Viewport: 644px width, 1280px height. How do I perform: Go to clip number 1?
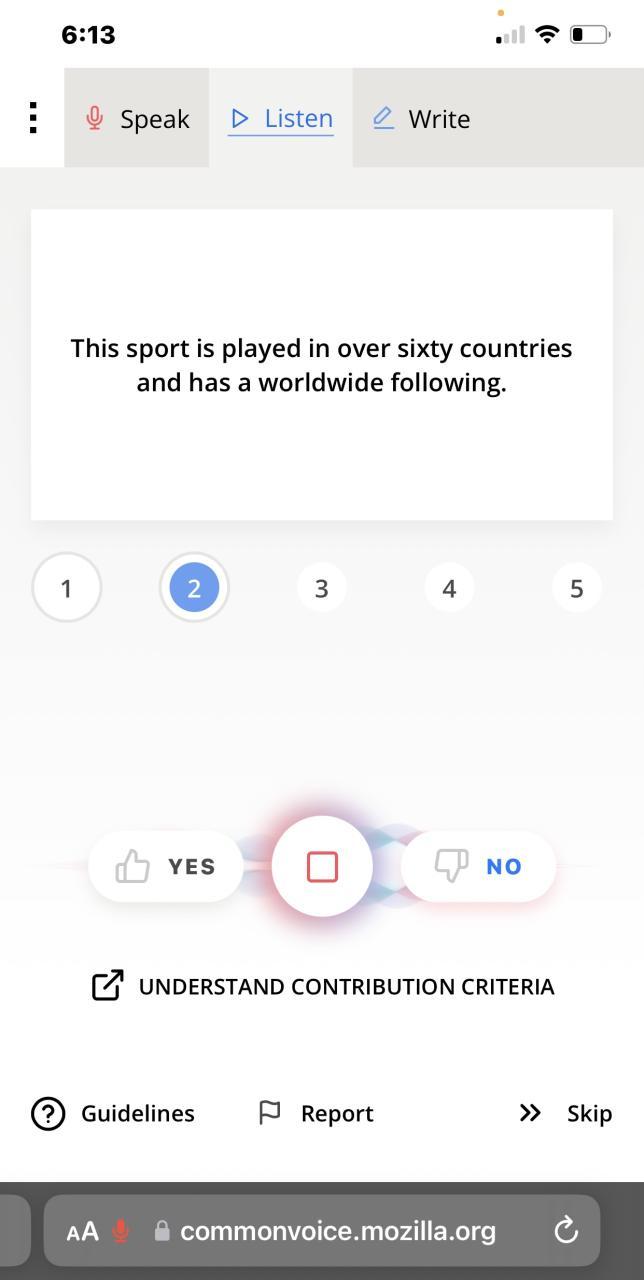pyautogui.click(x=66, y=588)
